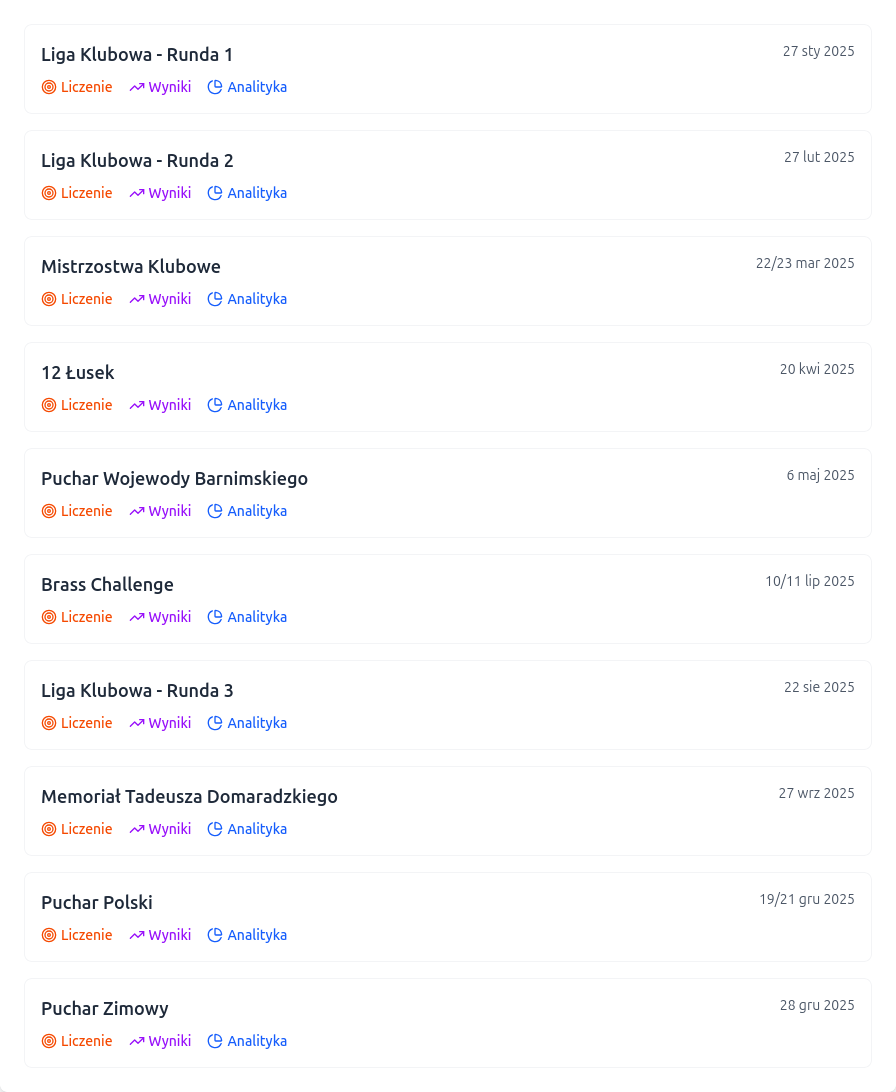Open Analityka for Puchar Zimowy
The height and width of the screenshot is (1092, 896).
point(247,1041)
